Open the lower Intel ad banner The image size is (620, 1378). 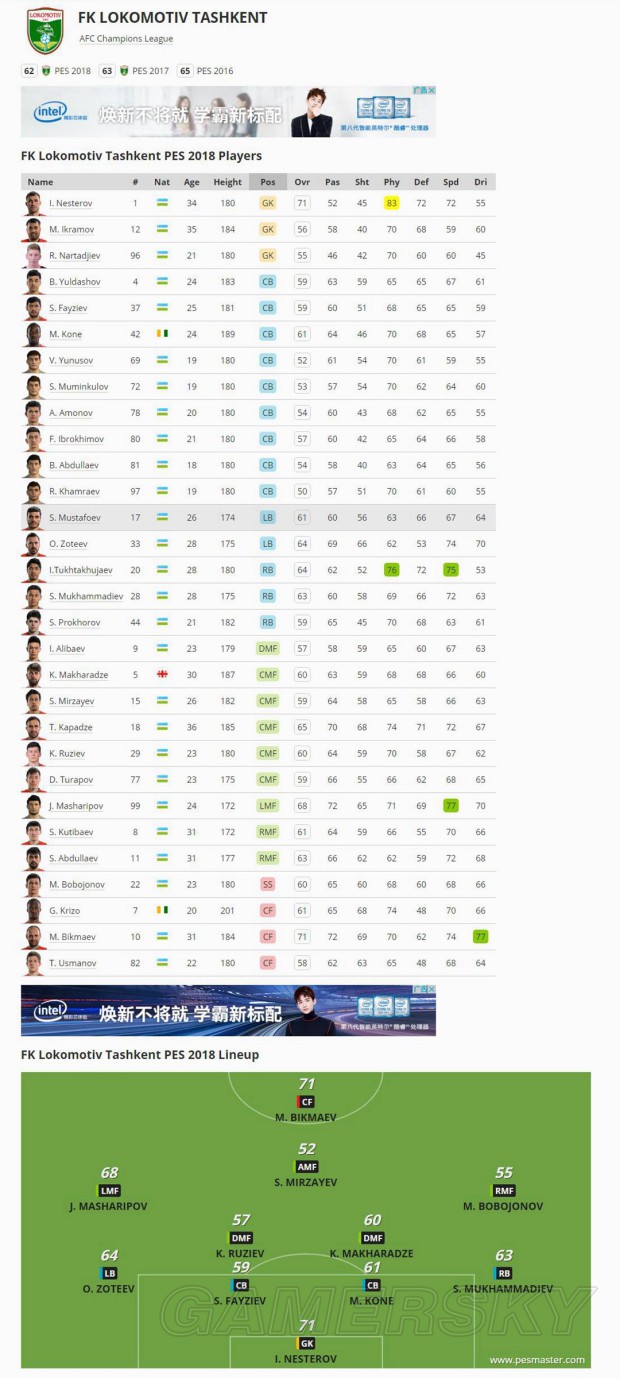click(228, 1010)
